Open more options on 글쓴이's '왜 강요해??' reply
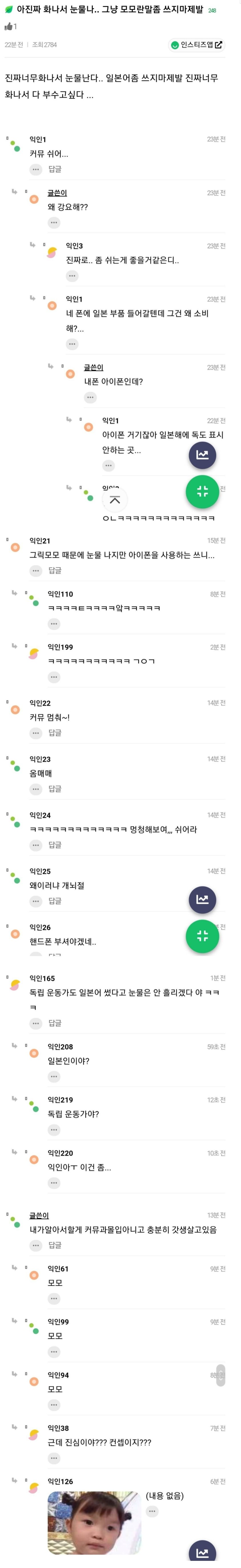This screenshot has height=1568, width=241. 54,223
